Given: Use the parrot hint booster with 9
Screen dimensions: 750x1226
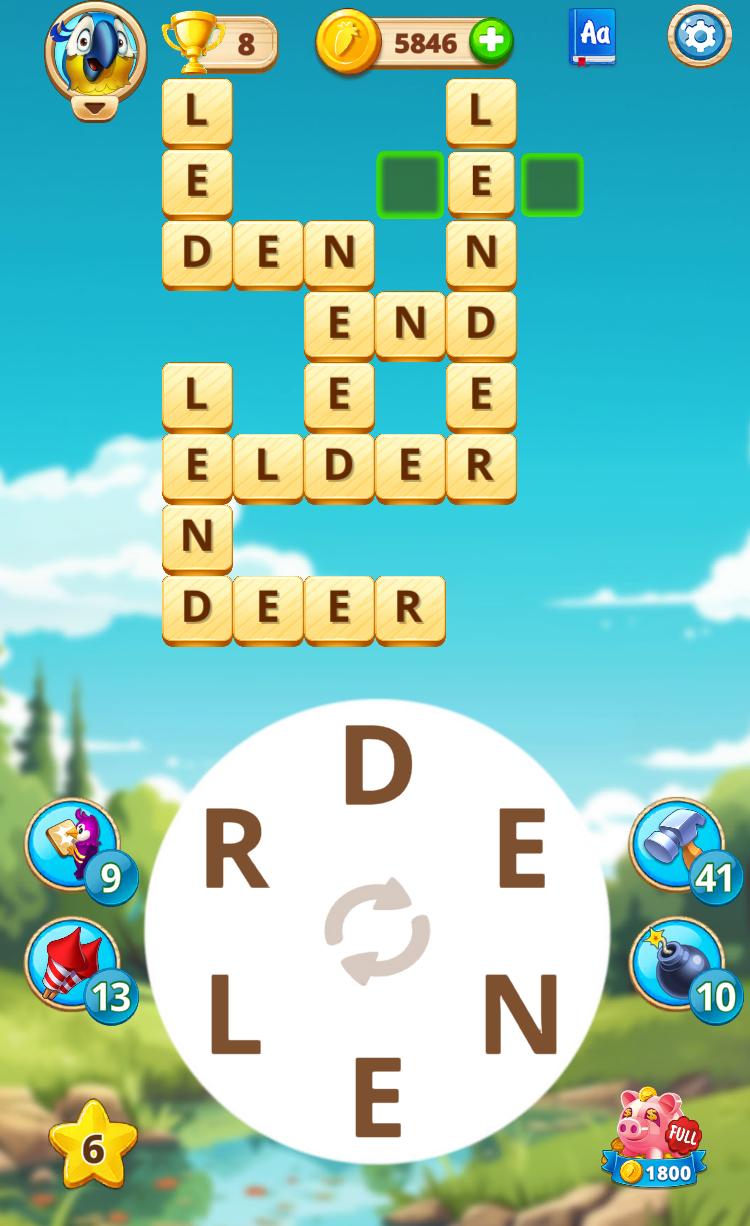Looking at the screenshot, I should [79, 848].
